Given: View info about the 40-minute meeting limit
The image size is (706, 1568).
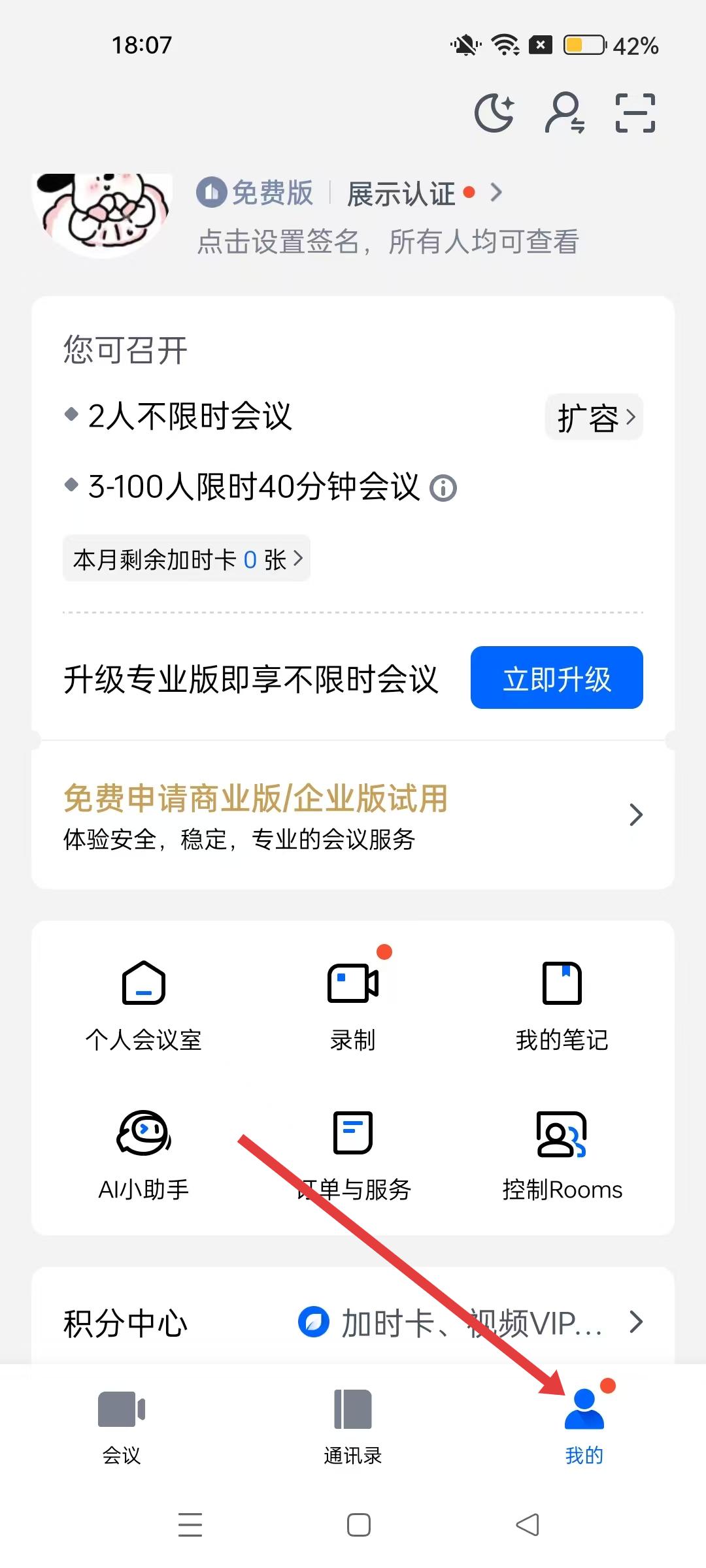Looking at the screenshot, I should pos(443,488).
